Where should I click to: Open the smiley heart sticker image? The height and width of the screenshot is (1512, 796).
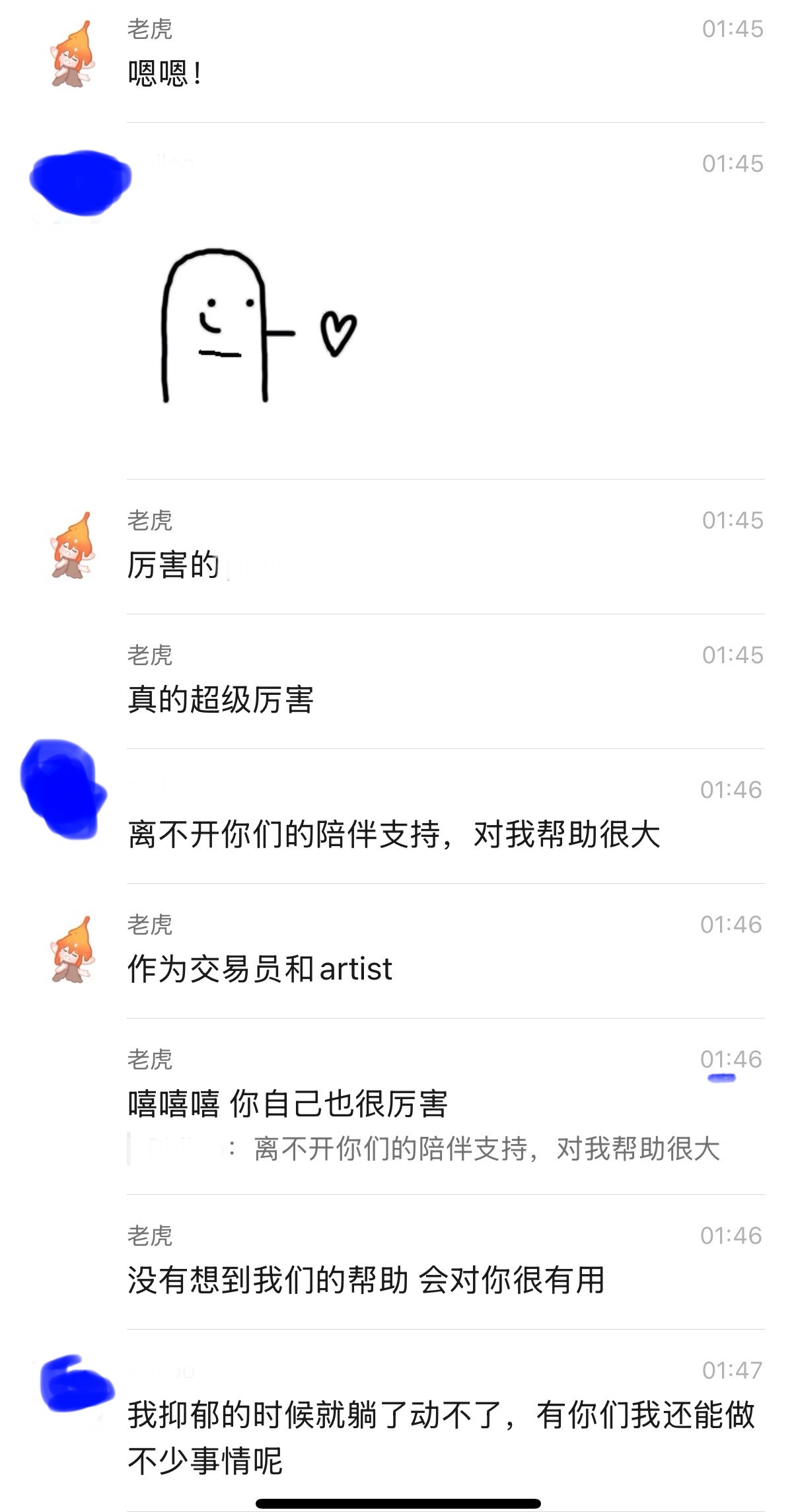click(259, 326)
